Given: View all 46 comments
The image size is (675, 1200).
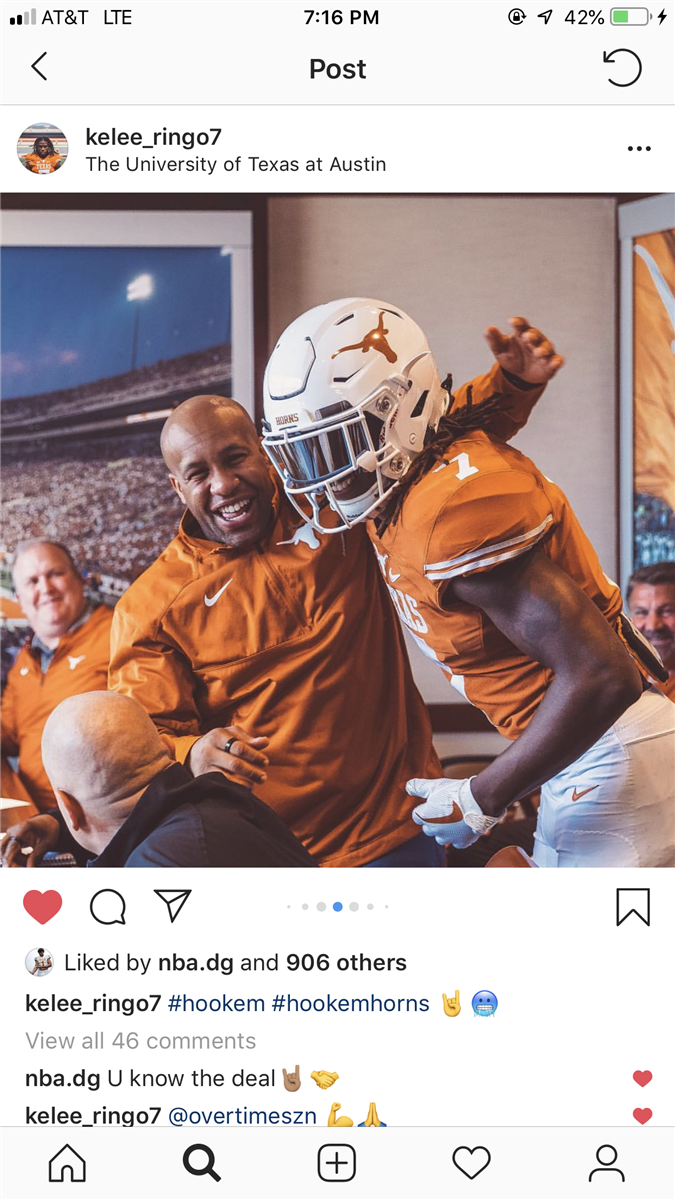Looking at the screenshot, I should [141, 1041].
